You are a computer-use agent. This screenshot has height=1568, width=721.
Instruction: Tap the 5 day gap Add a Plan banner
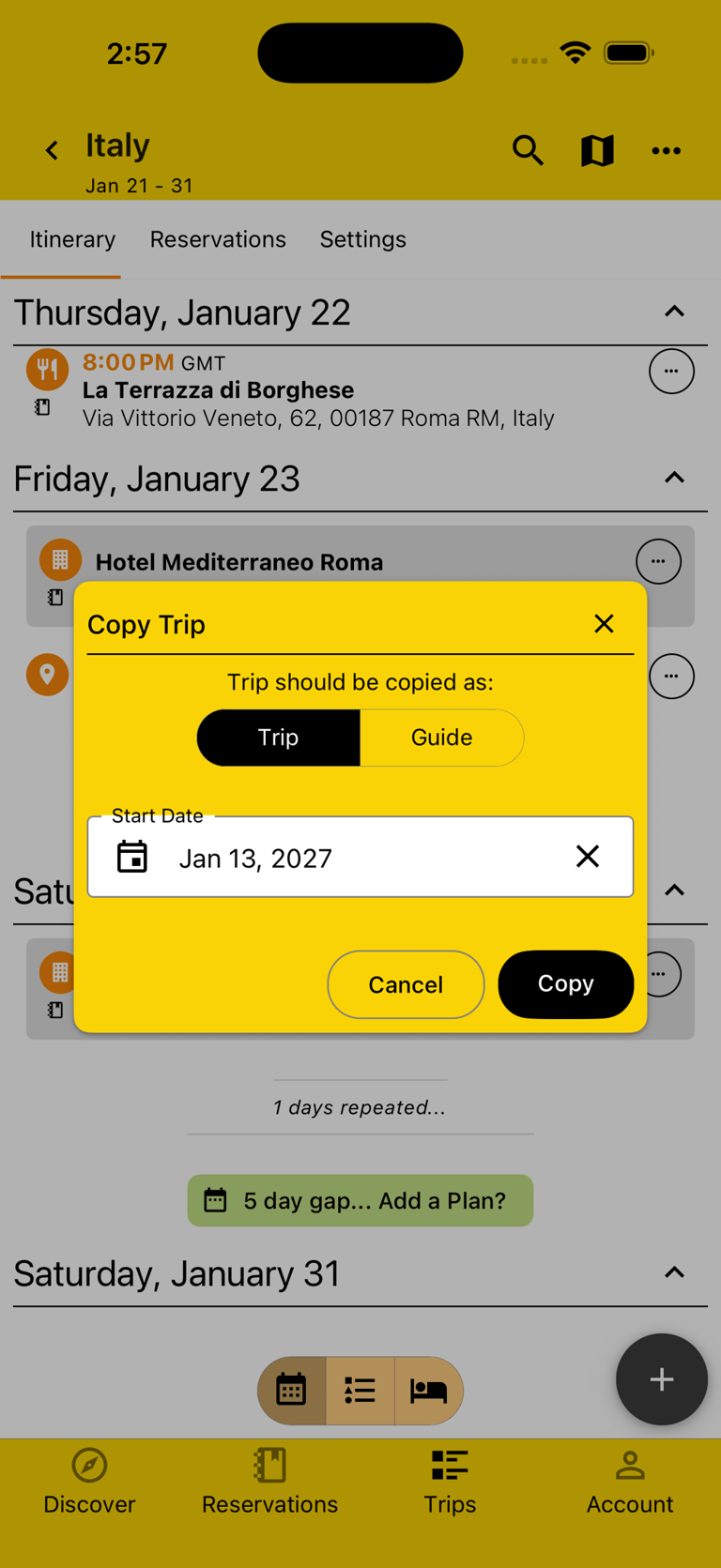click(x=360, y=1200)
